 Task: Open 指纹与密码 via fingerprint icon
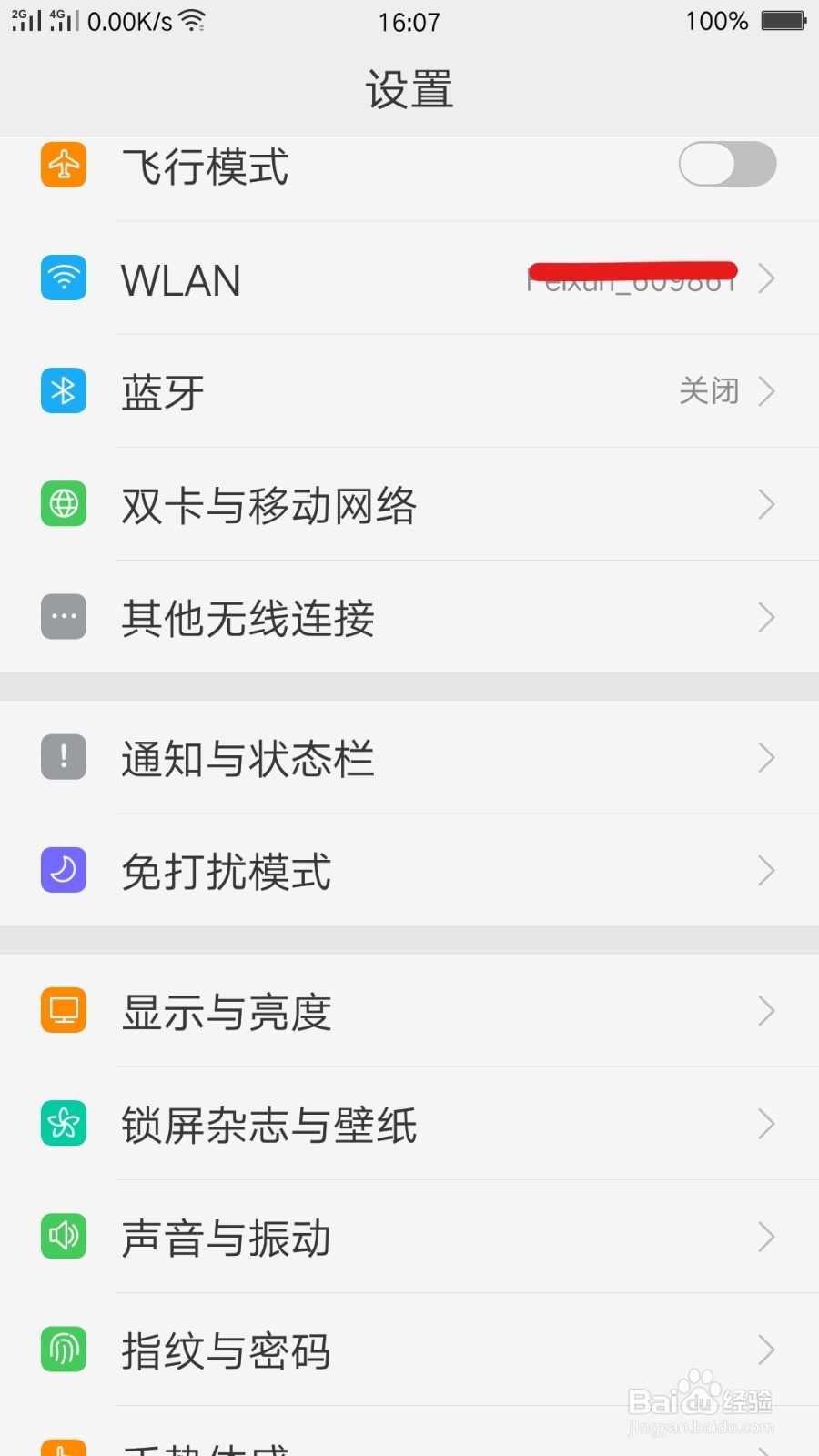[x=63, y=1350]
